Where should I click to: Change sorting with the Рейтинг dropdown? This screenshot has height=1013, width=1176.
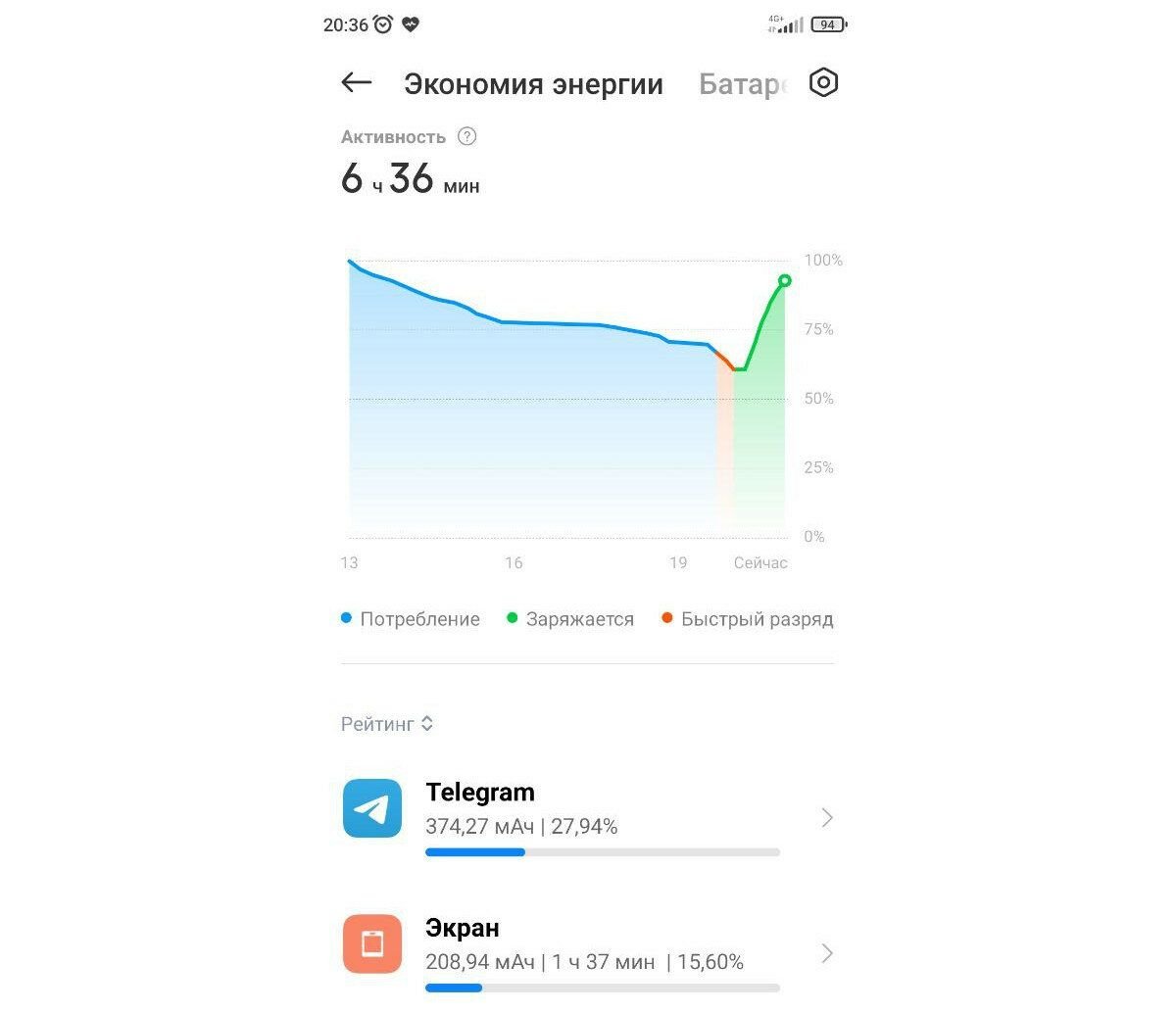pyautogui.click(x=387, y=724)
